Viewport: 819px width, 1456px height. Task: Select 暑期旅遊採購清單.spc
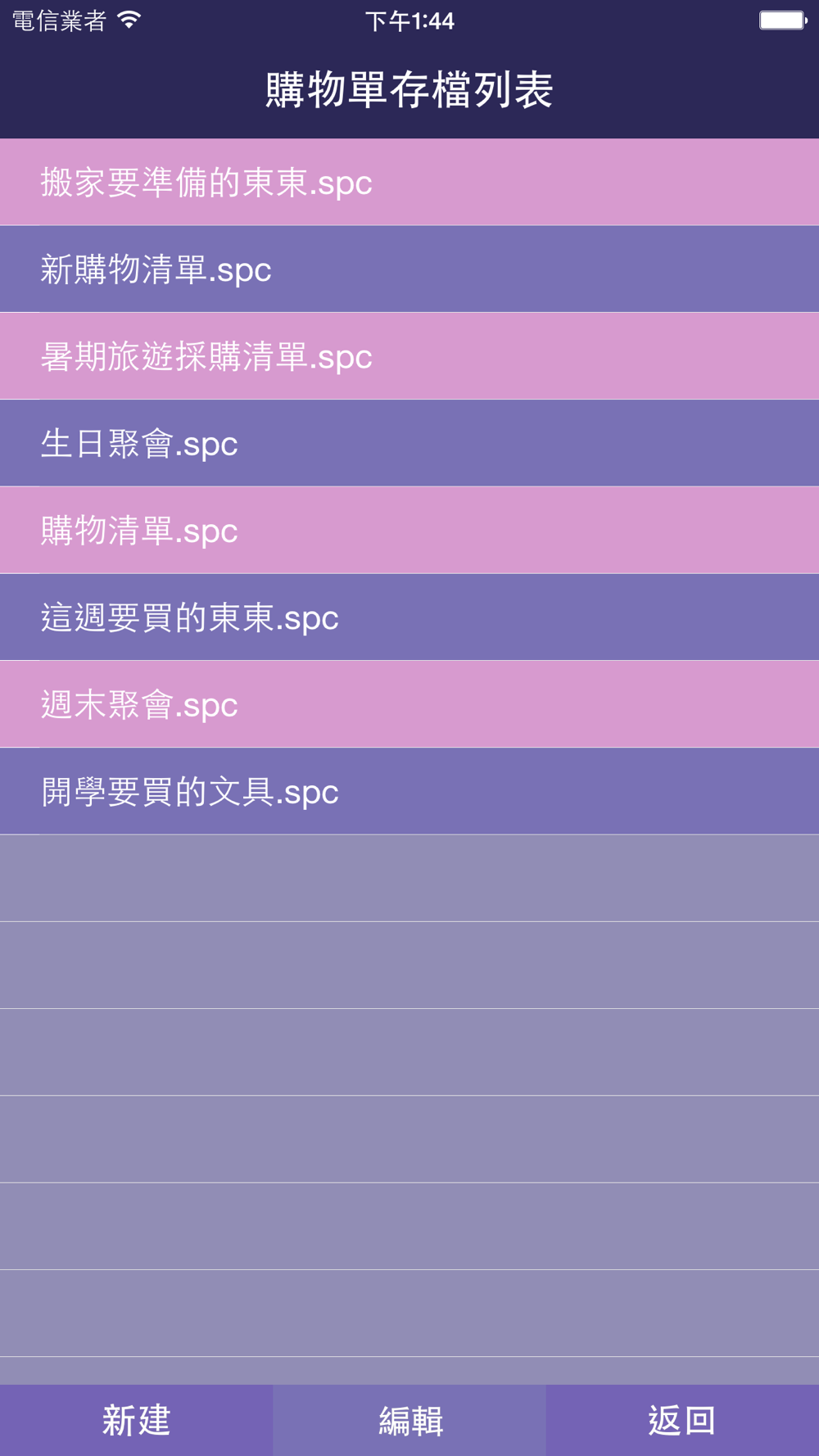click(206, 357)
